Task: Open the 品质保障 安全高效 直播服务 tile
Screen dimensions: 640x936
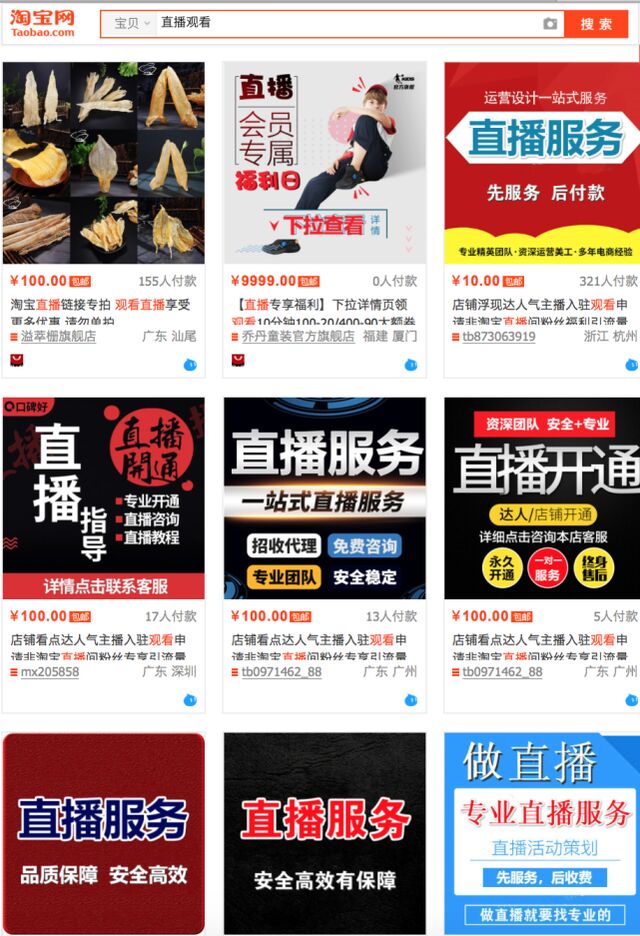Action: pyautogui.click(x=104, y=832)
